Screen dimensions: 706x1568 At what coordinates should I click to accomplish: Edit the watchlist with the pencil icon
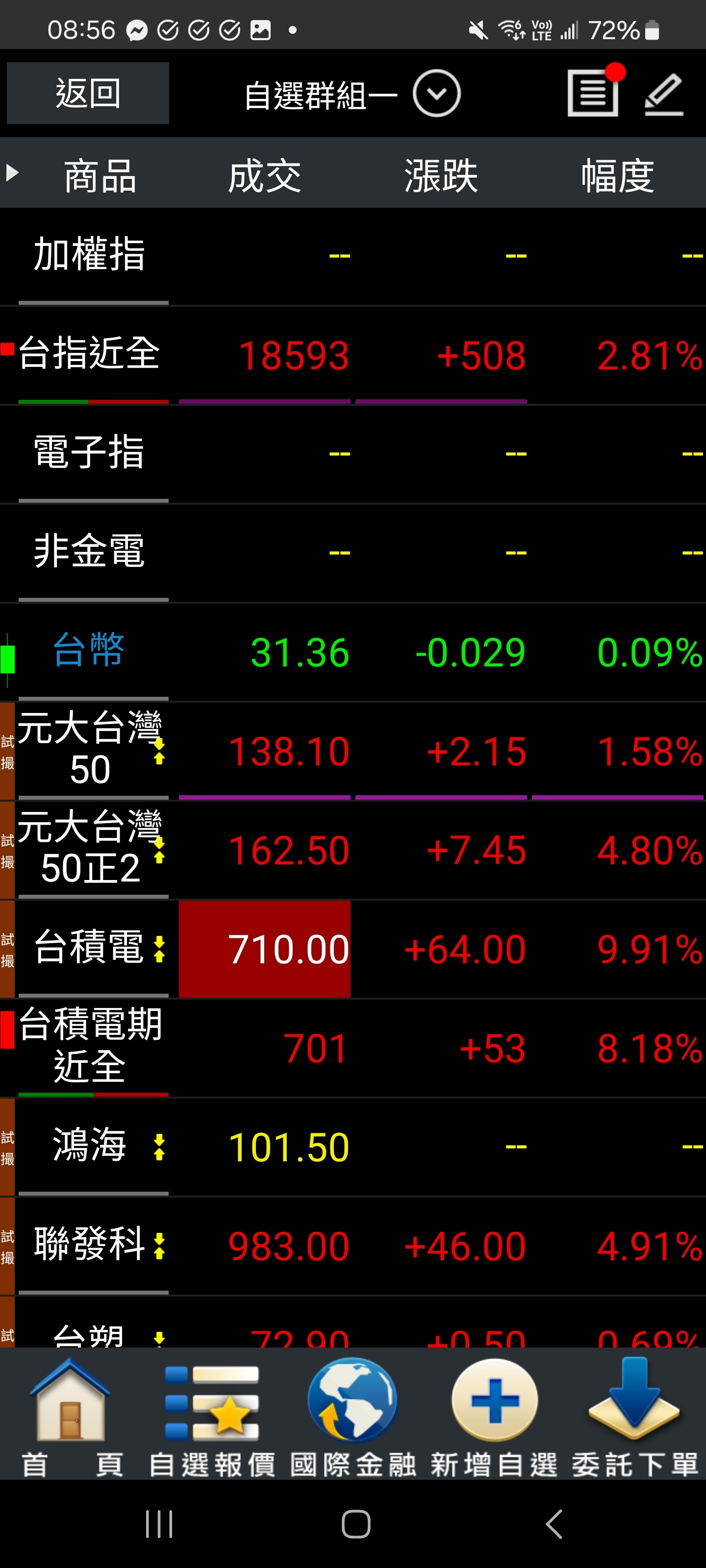[x=664, y=94]
